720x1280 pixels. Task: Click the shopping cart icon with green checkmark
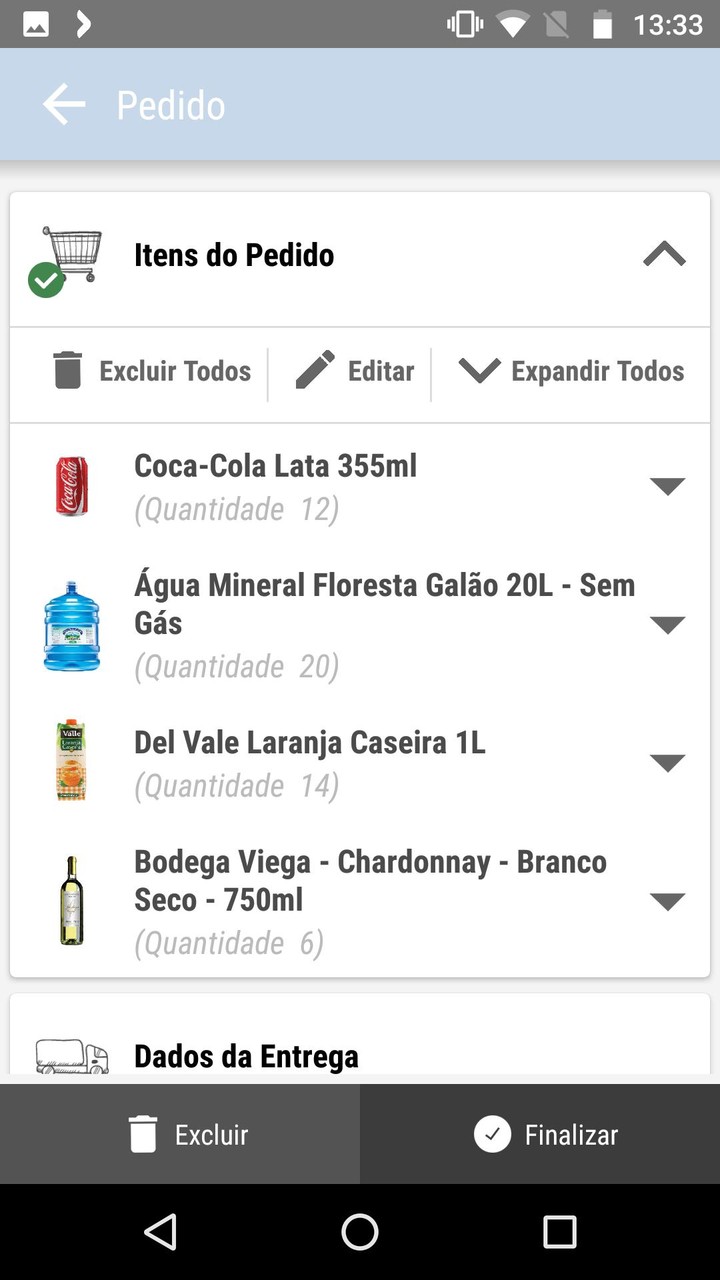point(68,255)
